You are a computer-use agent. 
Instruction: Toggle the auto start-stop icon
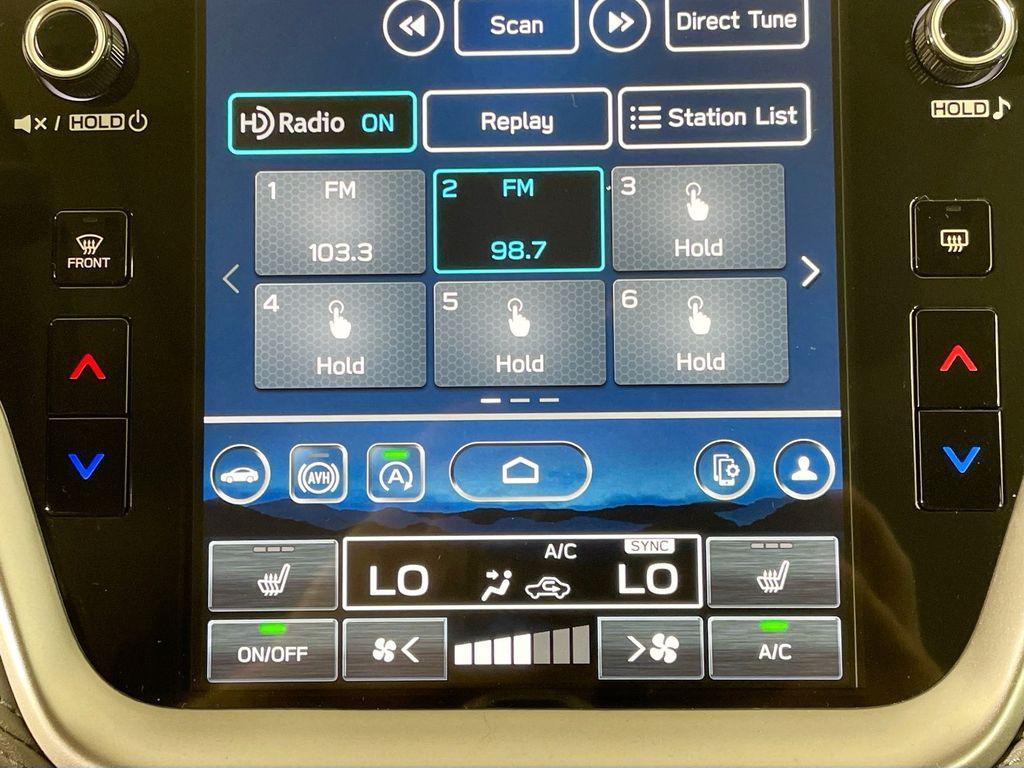[x=396, y=473]
